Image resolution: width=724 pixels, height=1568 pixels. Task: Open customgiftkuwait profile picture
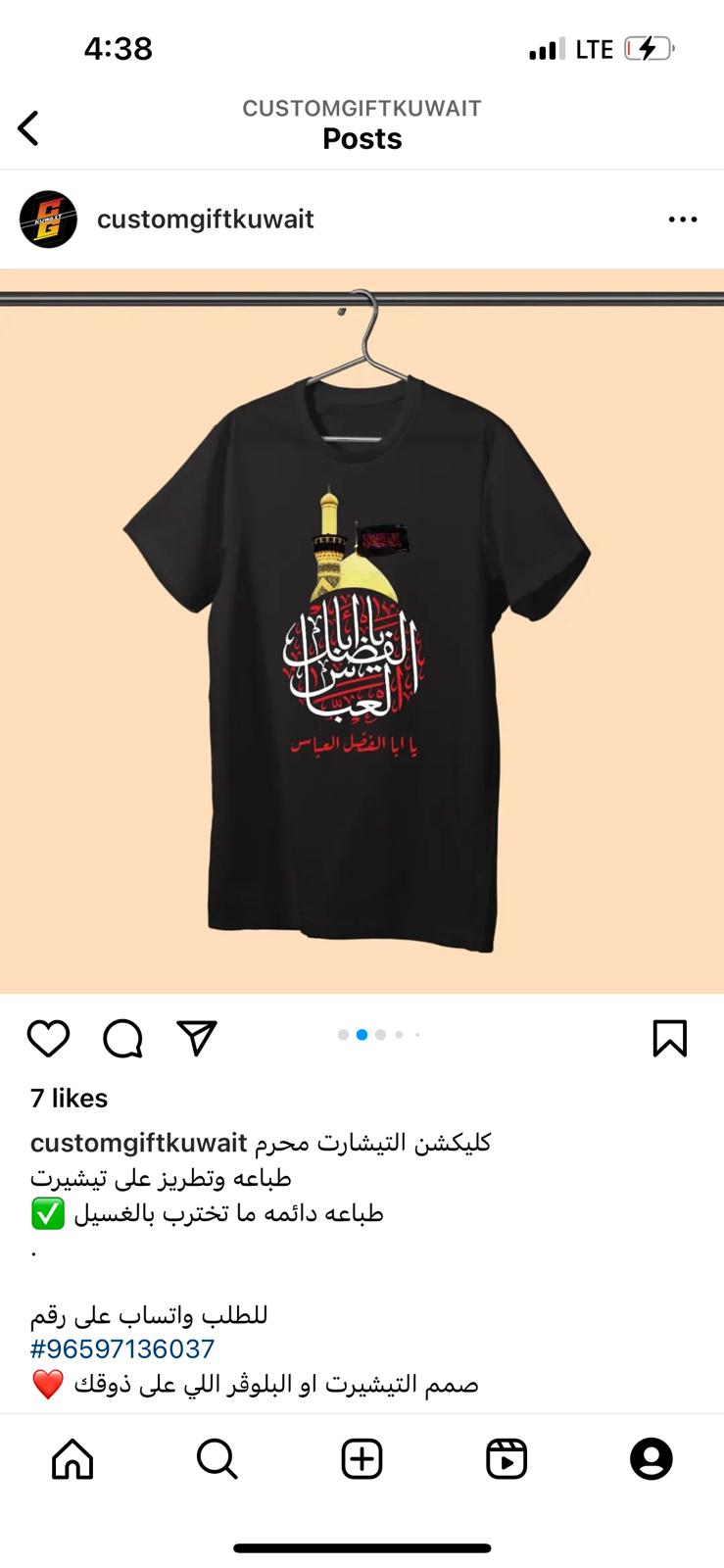[48, 219]
